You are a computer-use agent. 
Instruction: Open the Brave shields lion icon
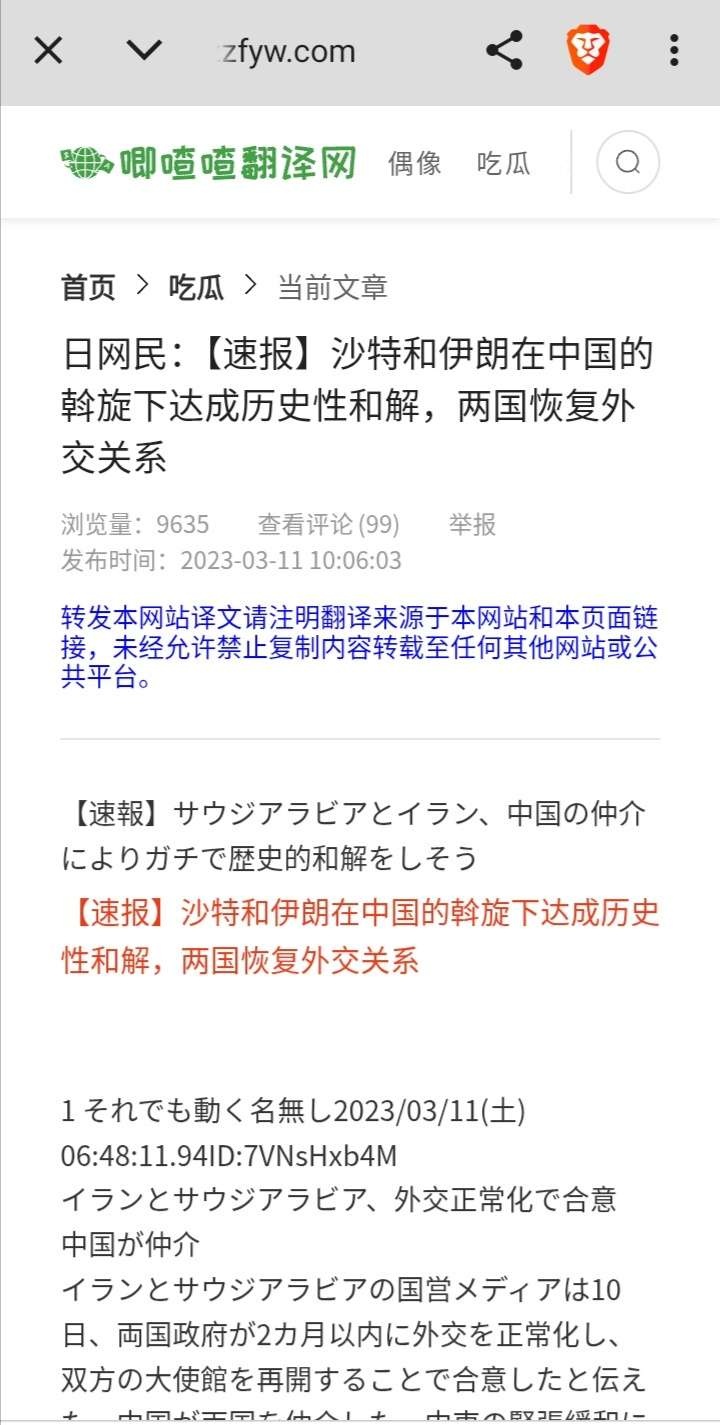click(x=589, y=50)
